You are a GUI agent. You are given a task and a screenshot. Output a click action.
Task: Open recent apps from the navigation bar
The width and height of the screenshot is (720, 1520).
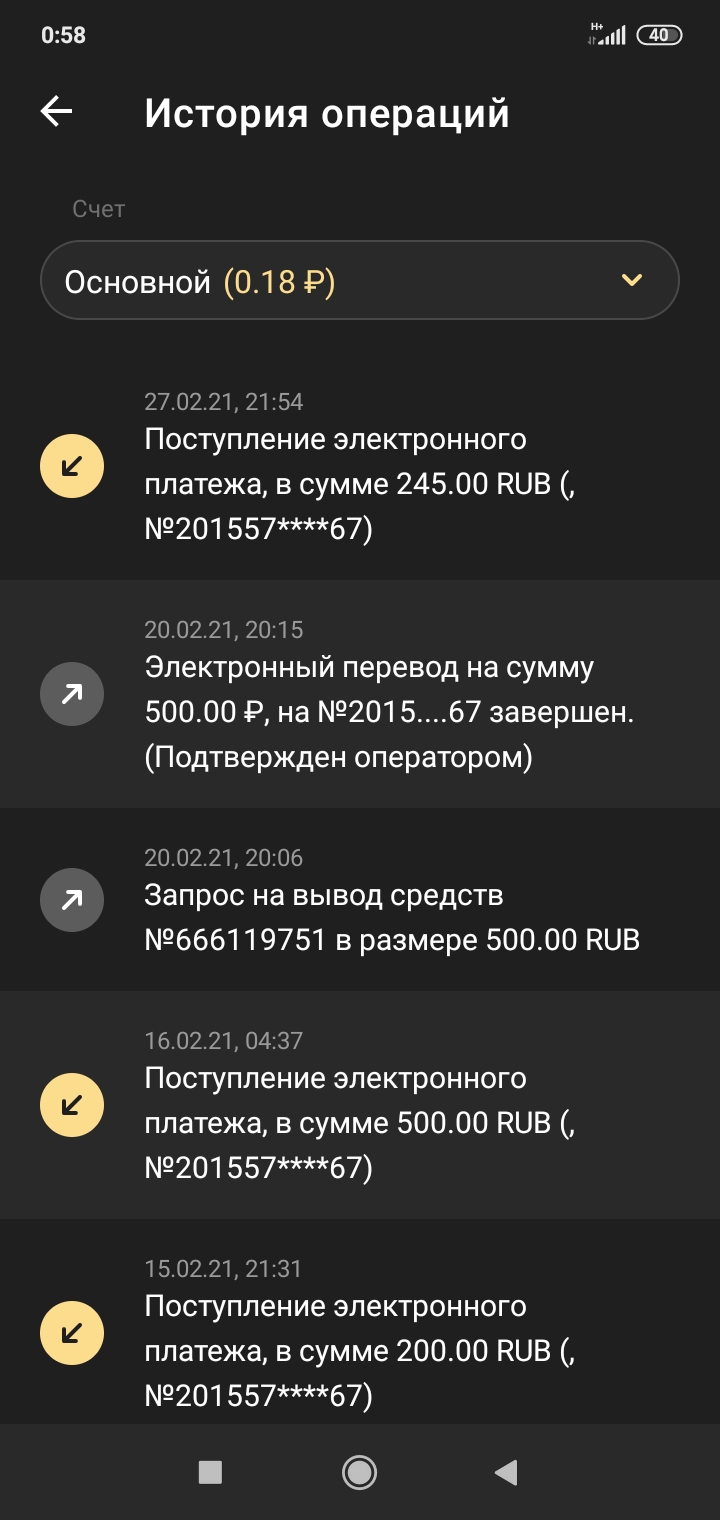tap(210, 1472)
